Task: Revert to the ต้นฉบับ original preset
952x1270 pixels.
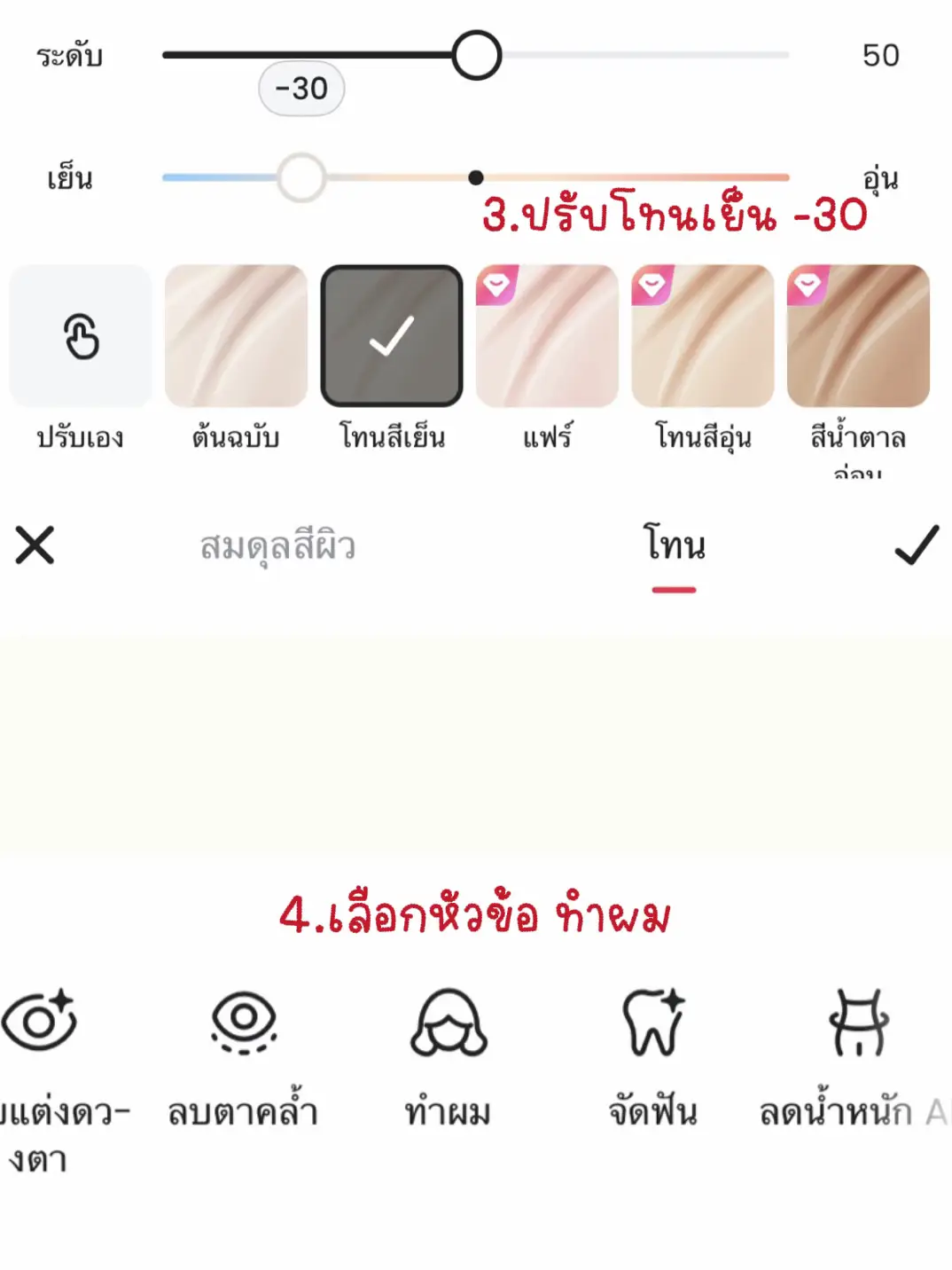Action: [237, 337]
